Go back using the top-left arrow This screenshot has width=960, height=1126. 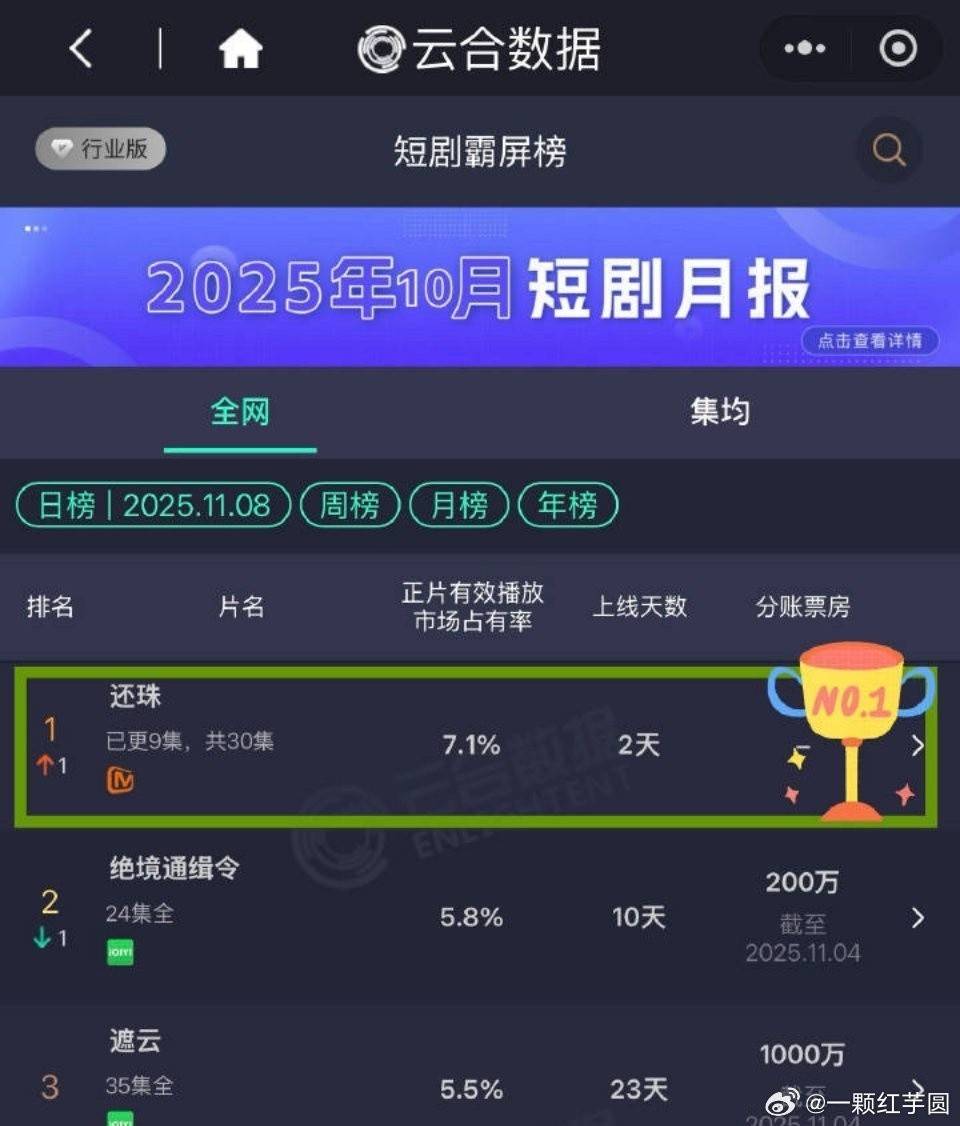coord(81,48)
